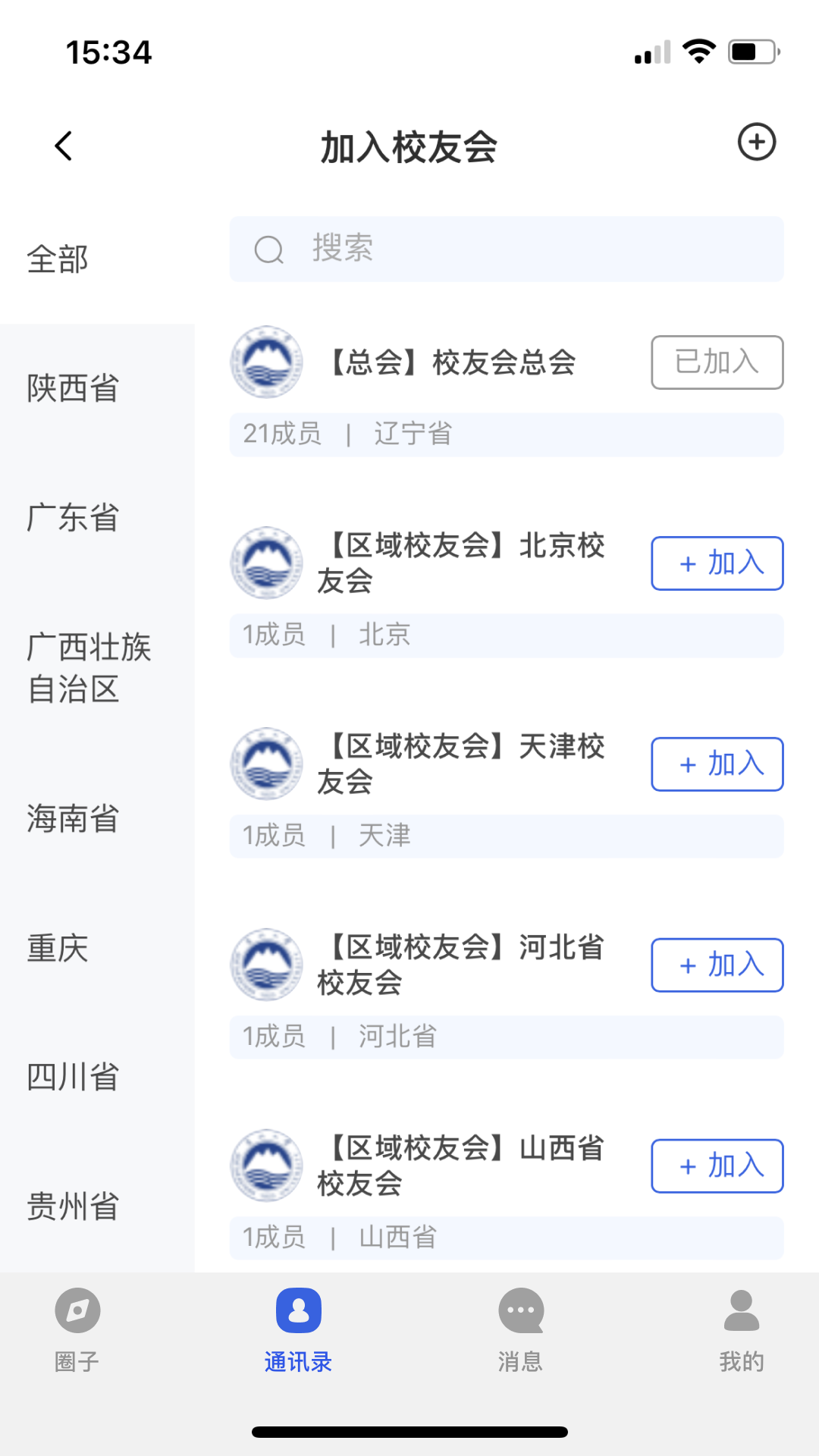Tap 已加入 button for 校友会总会
The image size is (819, 1456).
click(717, 362)
